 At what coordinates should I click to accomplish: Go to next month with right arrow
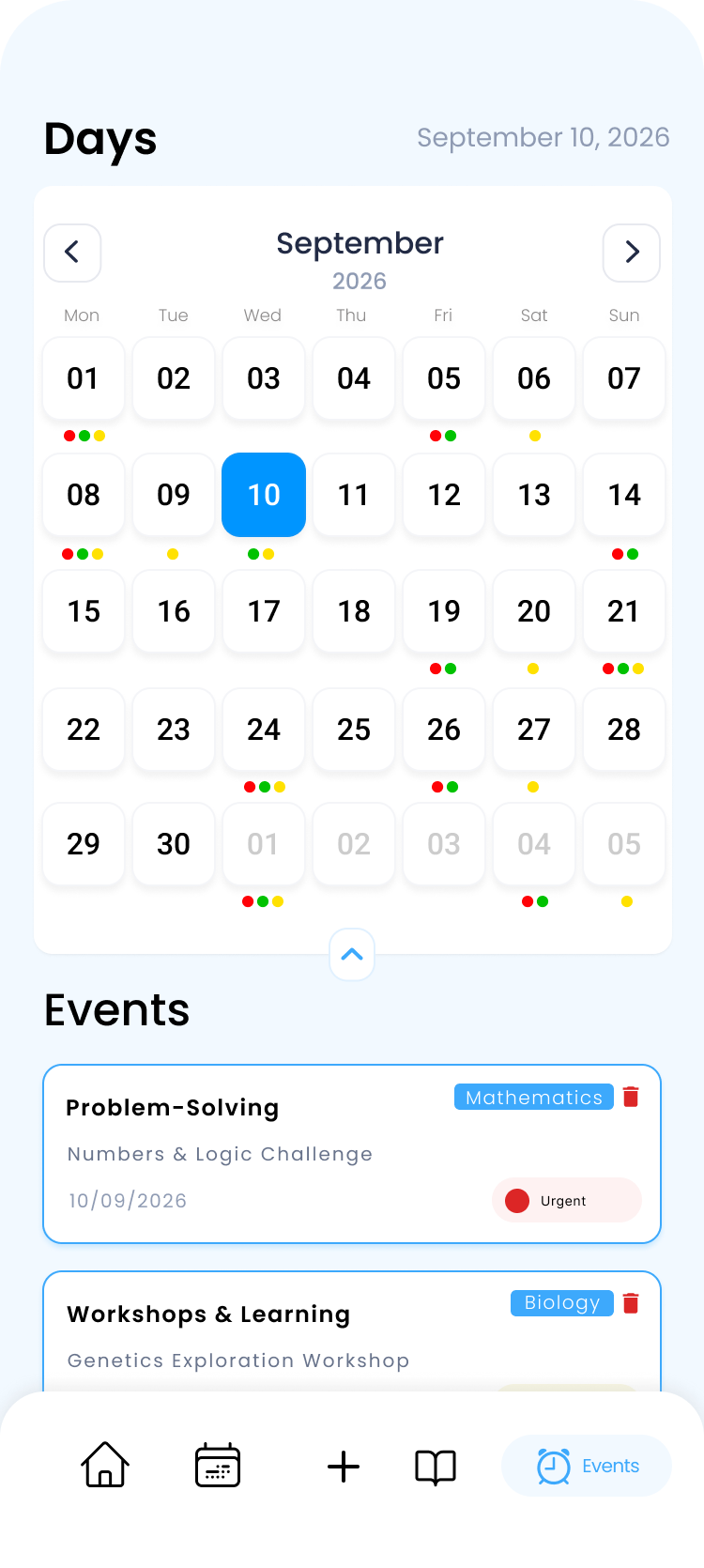pyautogui.click(x=632, y=253)
